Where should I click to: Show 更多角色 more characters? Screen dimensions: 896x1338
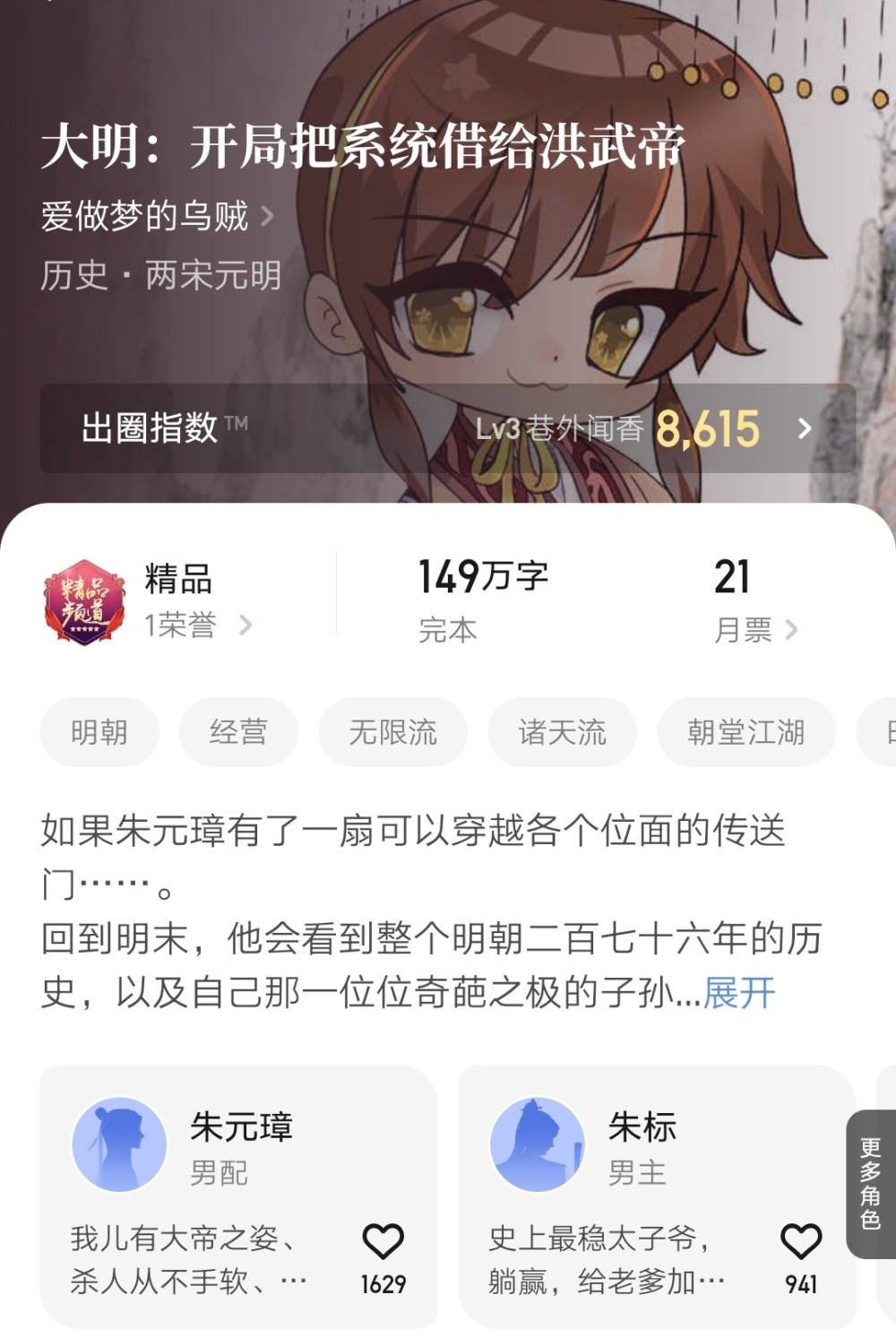[870, 1183]
